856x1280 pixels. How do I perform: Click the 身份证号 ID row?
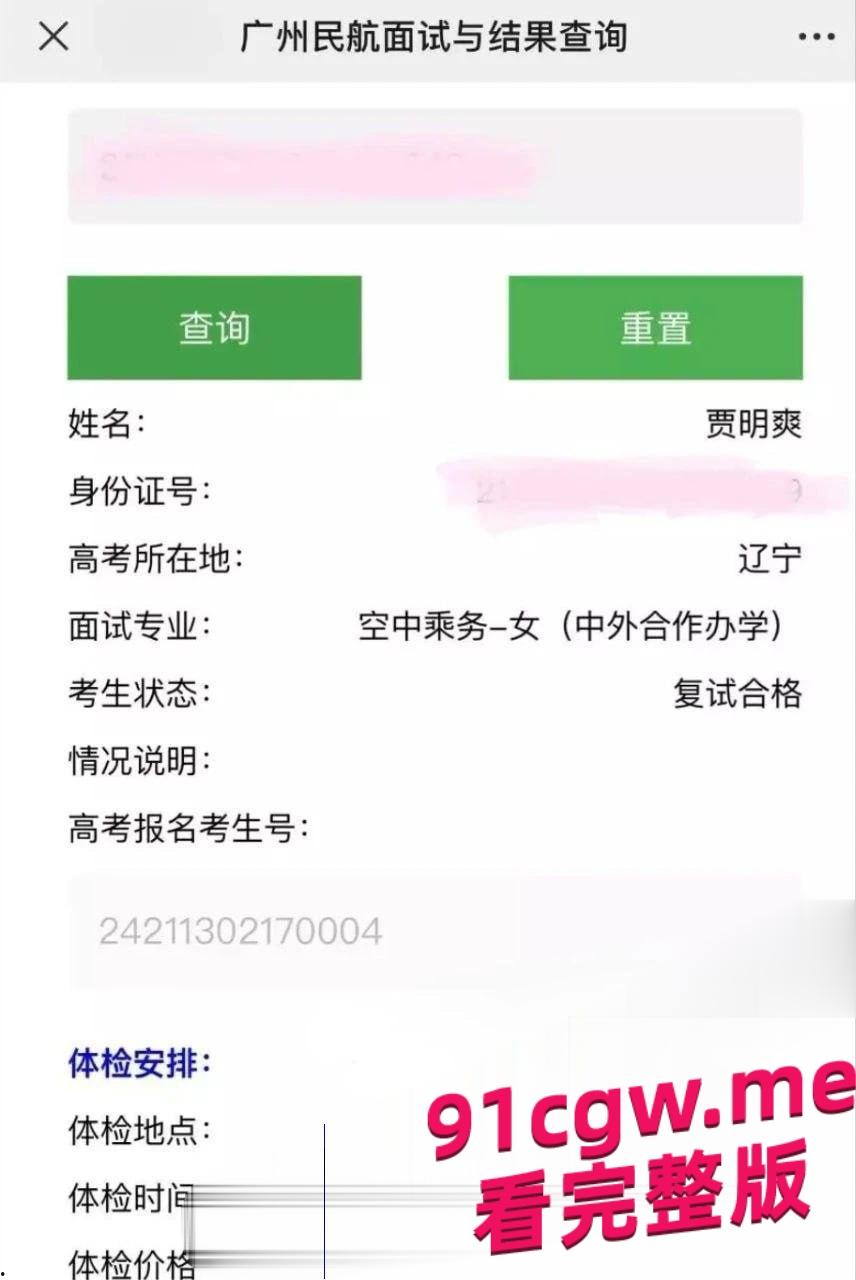pyautogui.click(x=138, y=490)
